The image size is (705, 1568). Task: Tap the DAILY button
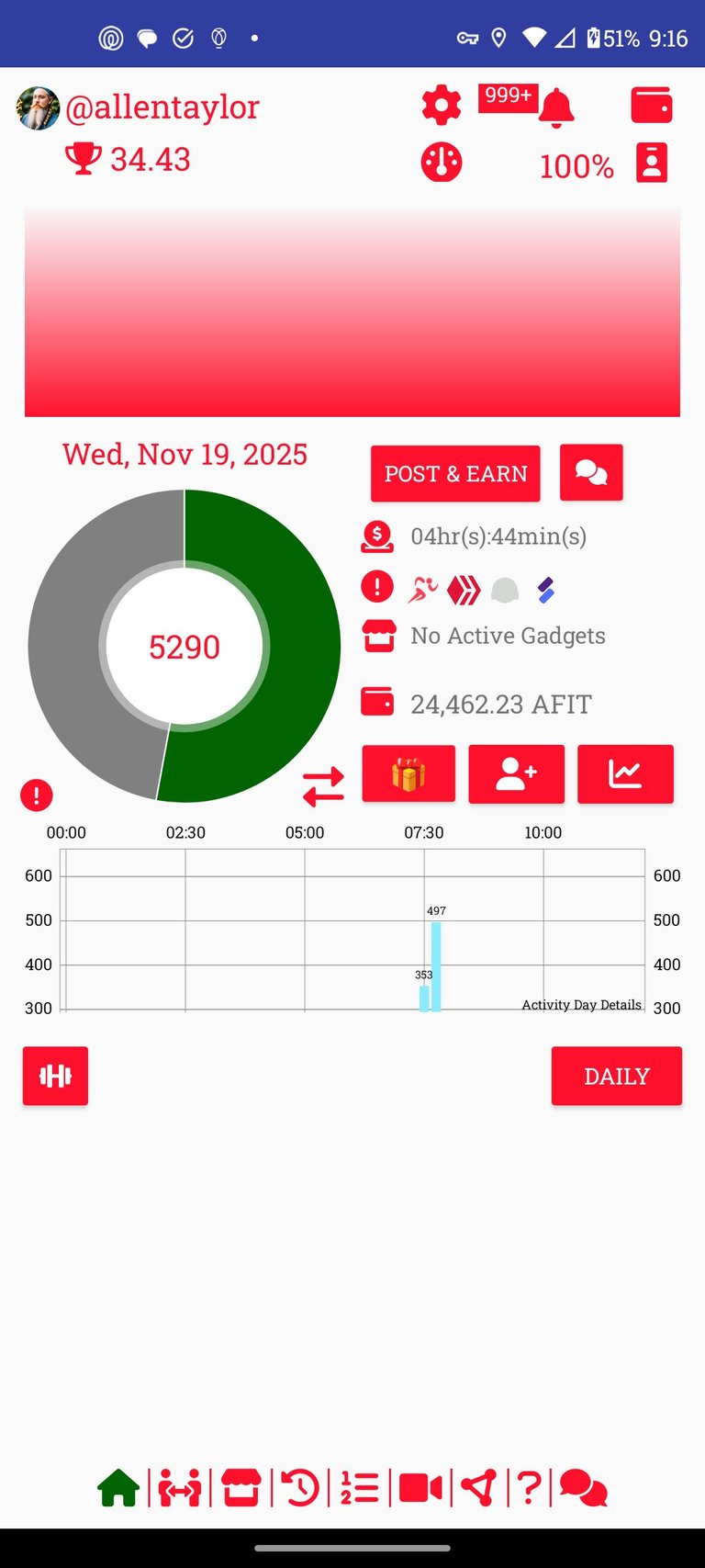point(616,1076)
